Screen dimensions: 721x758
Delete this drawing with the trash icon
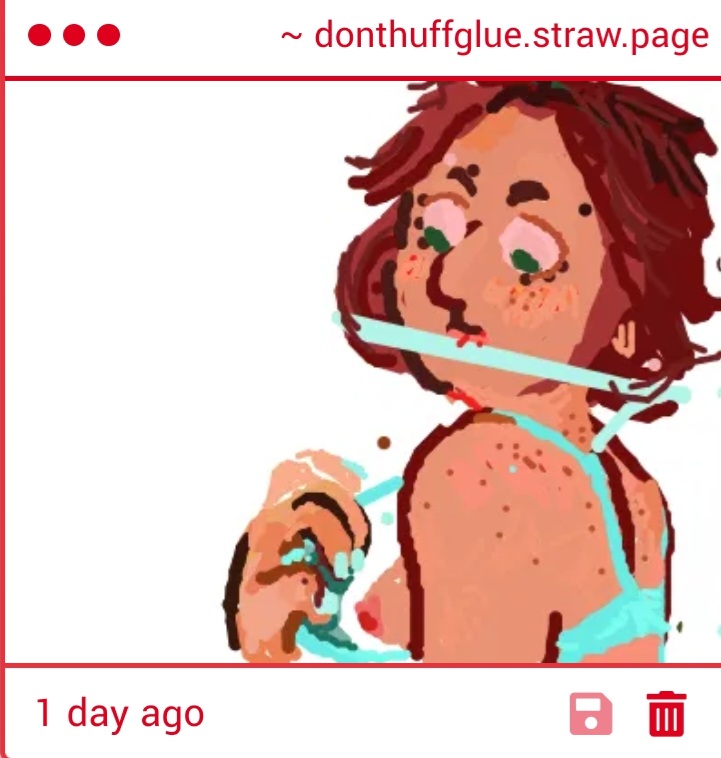667,714
